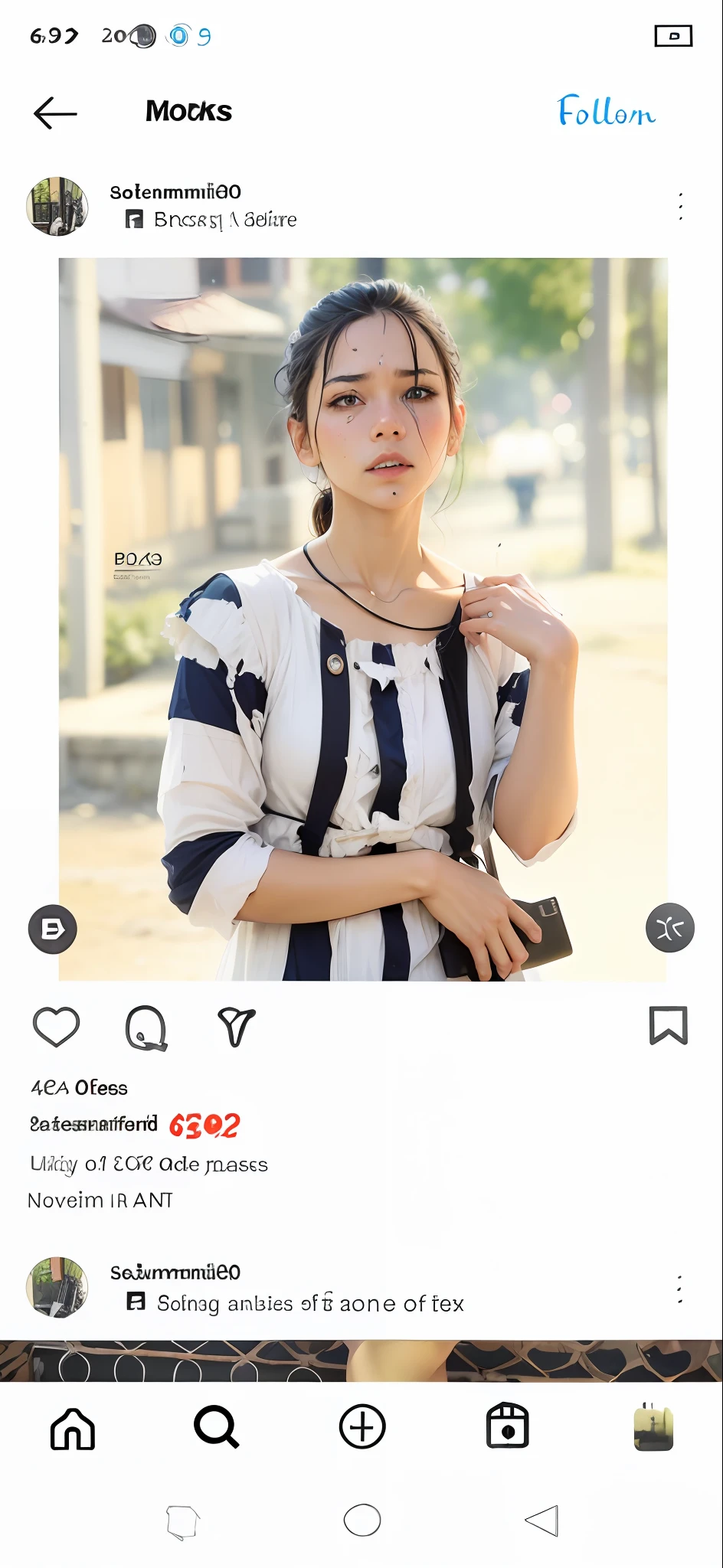Open the second post's overflow menu
This screenshot has width=723, height=1568.
coord(679,1289)
